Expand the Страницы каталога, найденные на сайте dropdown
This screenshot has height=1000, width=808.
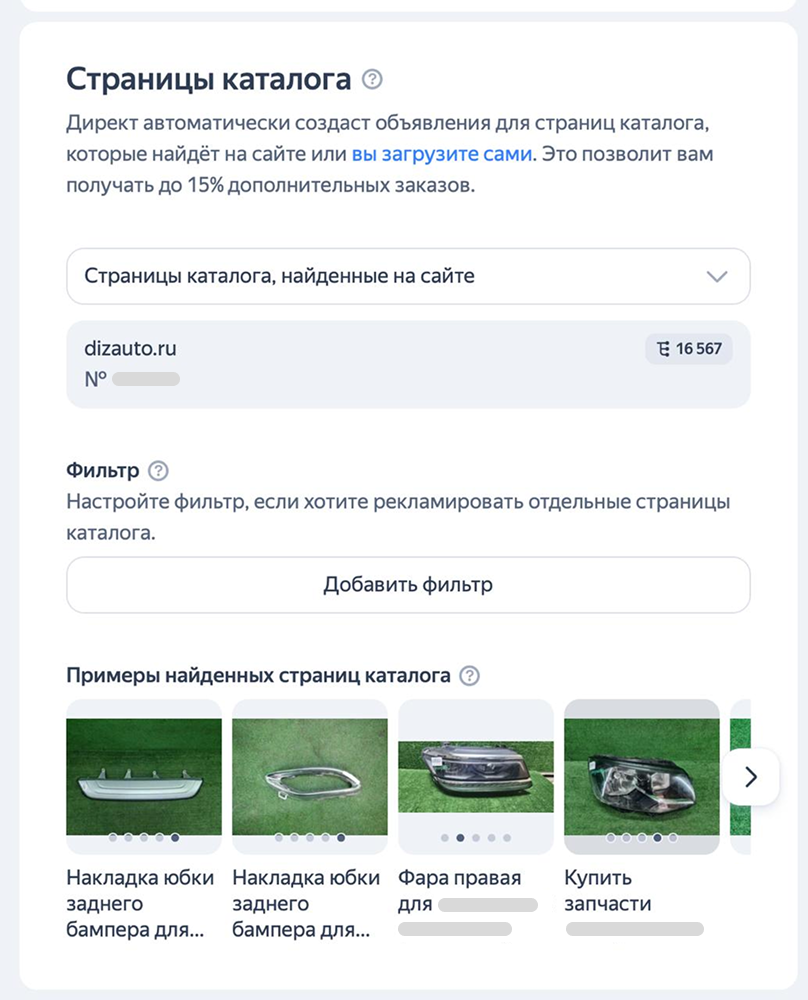[408, 276]
